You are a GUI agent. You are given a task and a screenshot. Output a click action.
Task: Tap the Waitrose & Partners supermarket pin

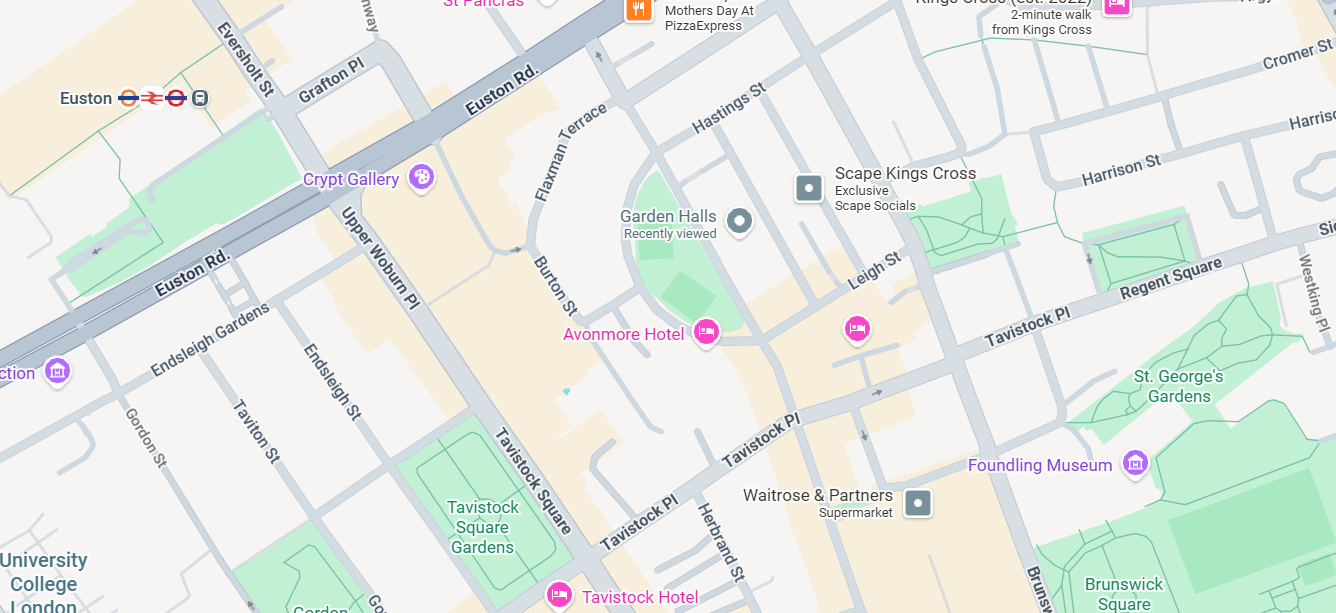[917, 502]
